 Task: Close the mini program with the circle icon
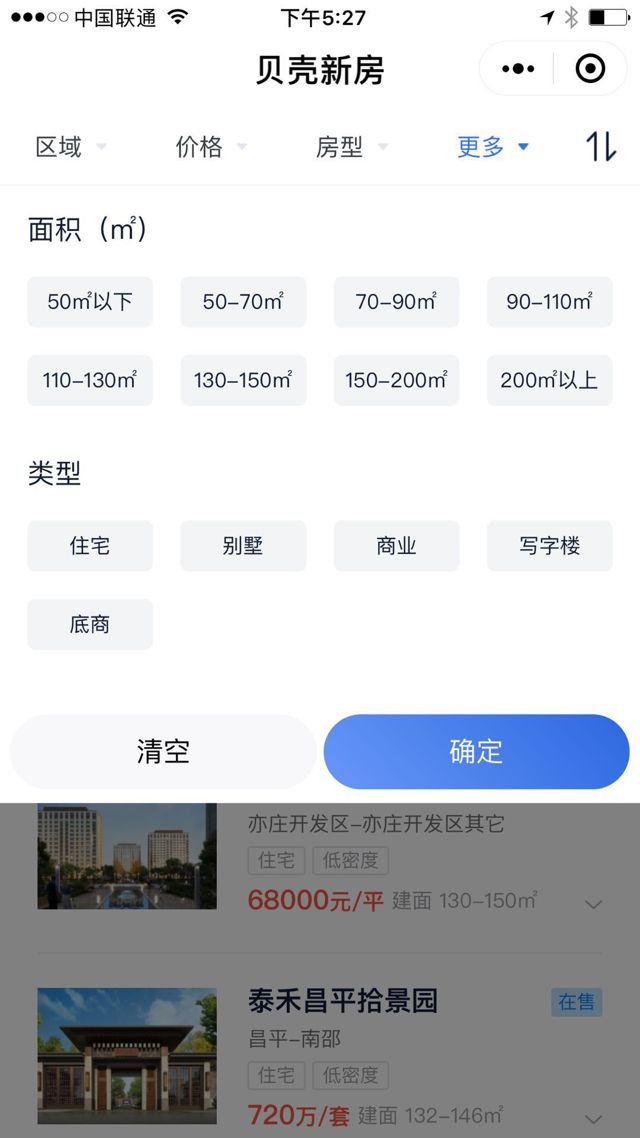[x=591, y=69]
